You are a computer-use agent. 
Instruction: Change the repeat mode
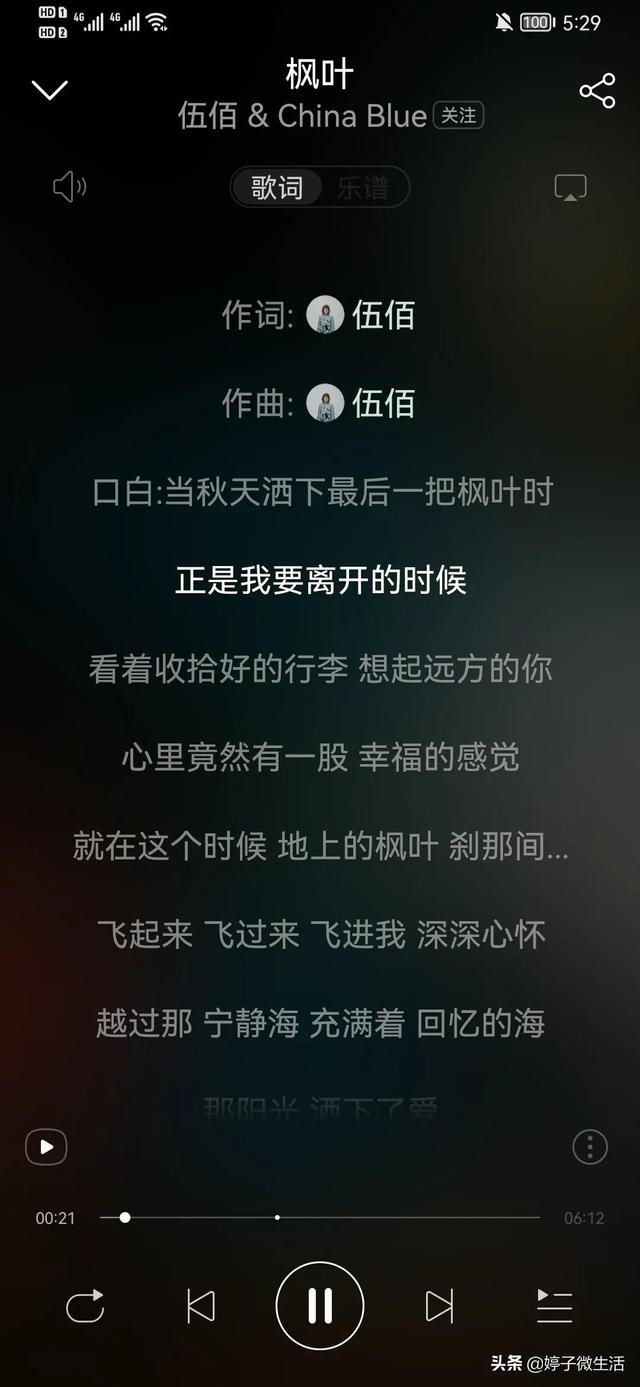coord(85,1306)
